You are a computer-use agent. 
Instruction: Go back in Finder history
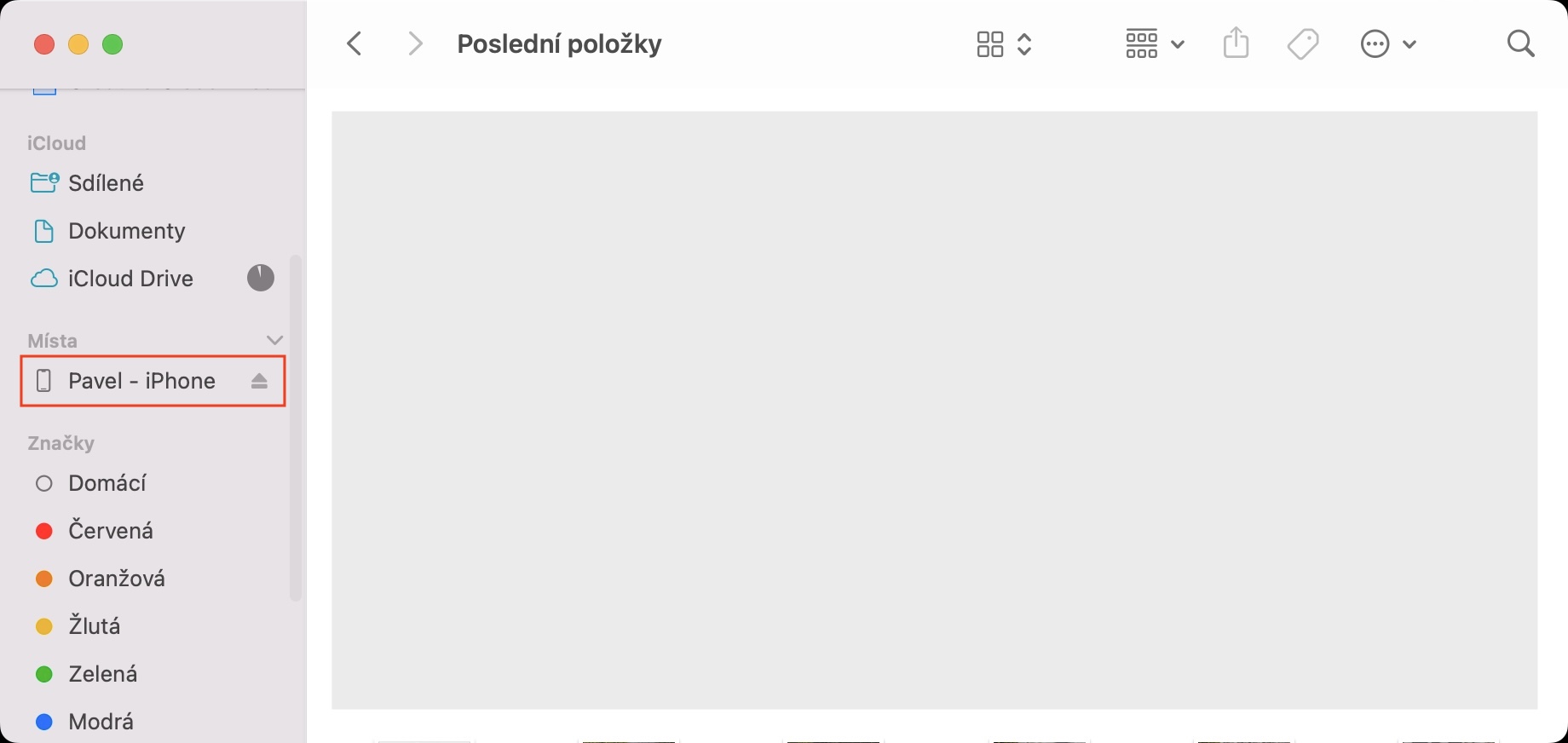[355, 44]
